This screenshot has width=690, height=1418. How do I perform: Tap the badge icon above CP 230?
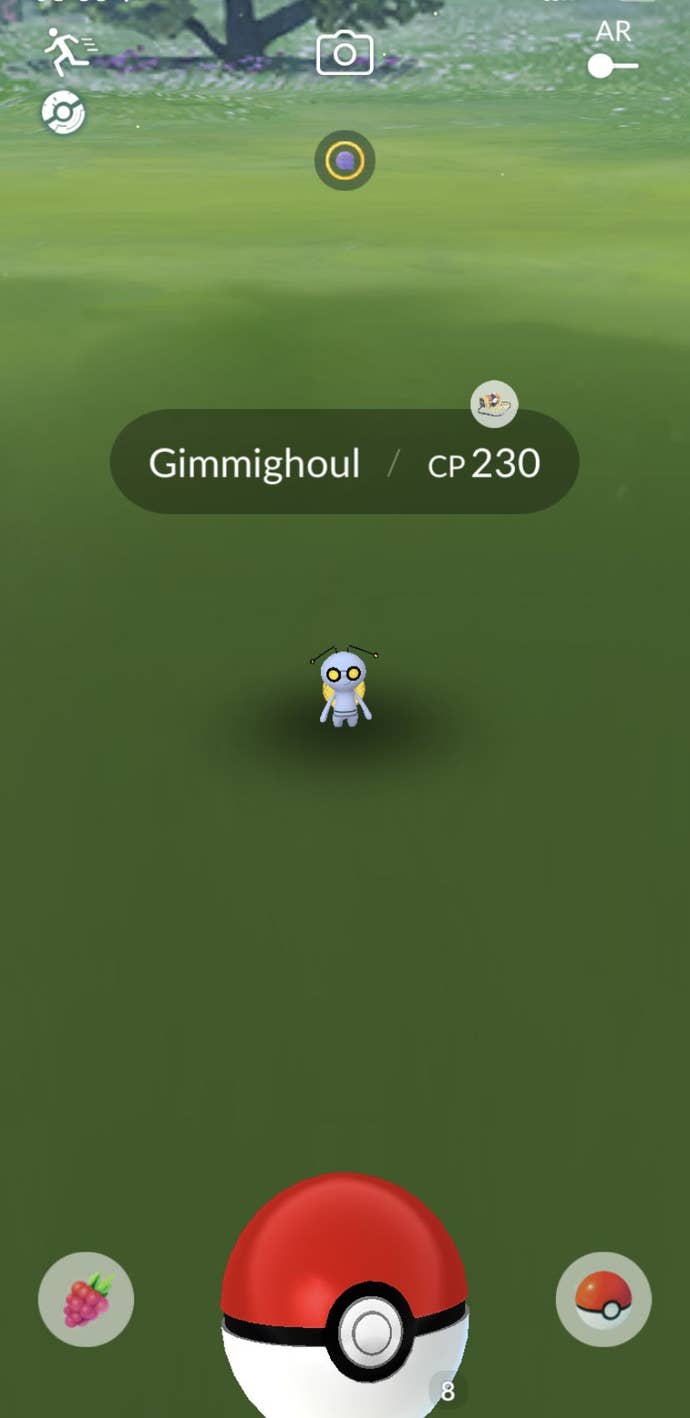[494, 404]
